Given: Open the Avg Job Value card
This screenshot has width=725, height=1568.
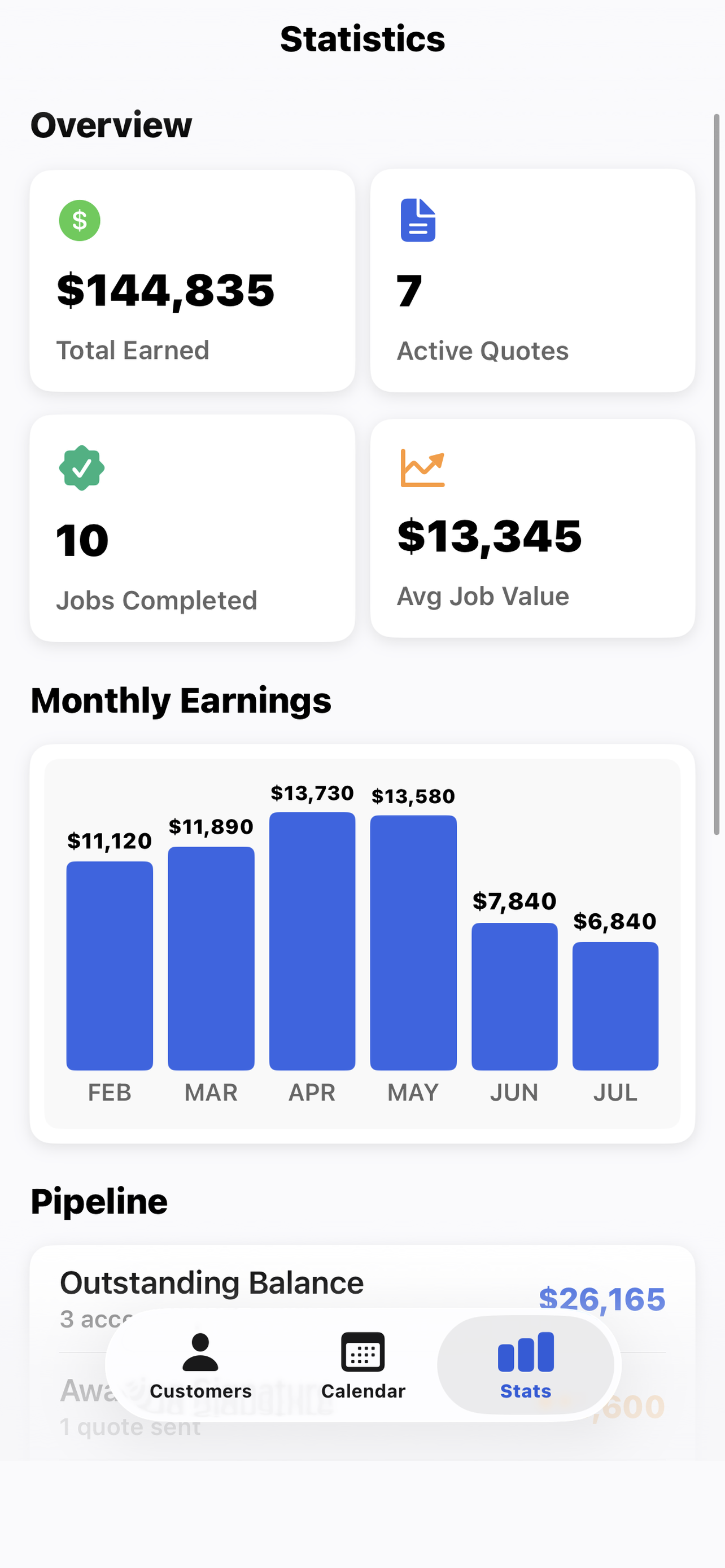Looking at the screenshot, I should coord(532,528).
